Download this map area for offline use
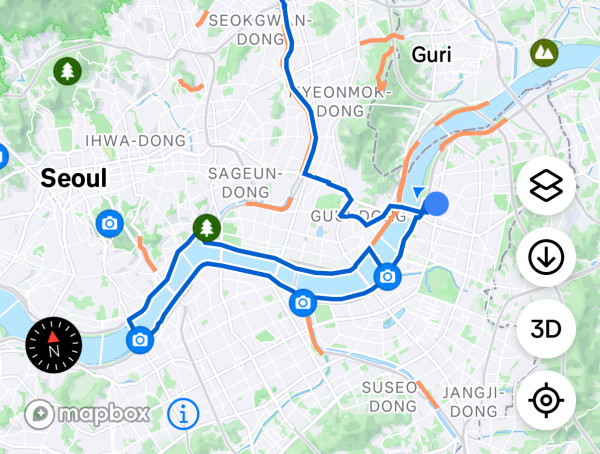Screen dimensions: 600x454 point(547,257)
